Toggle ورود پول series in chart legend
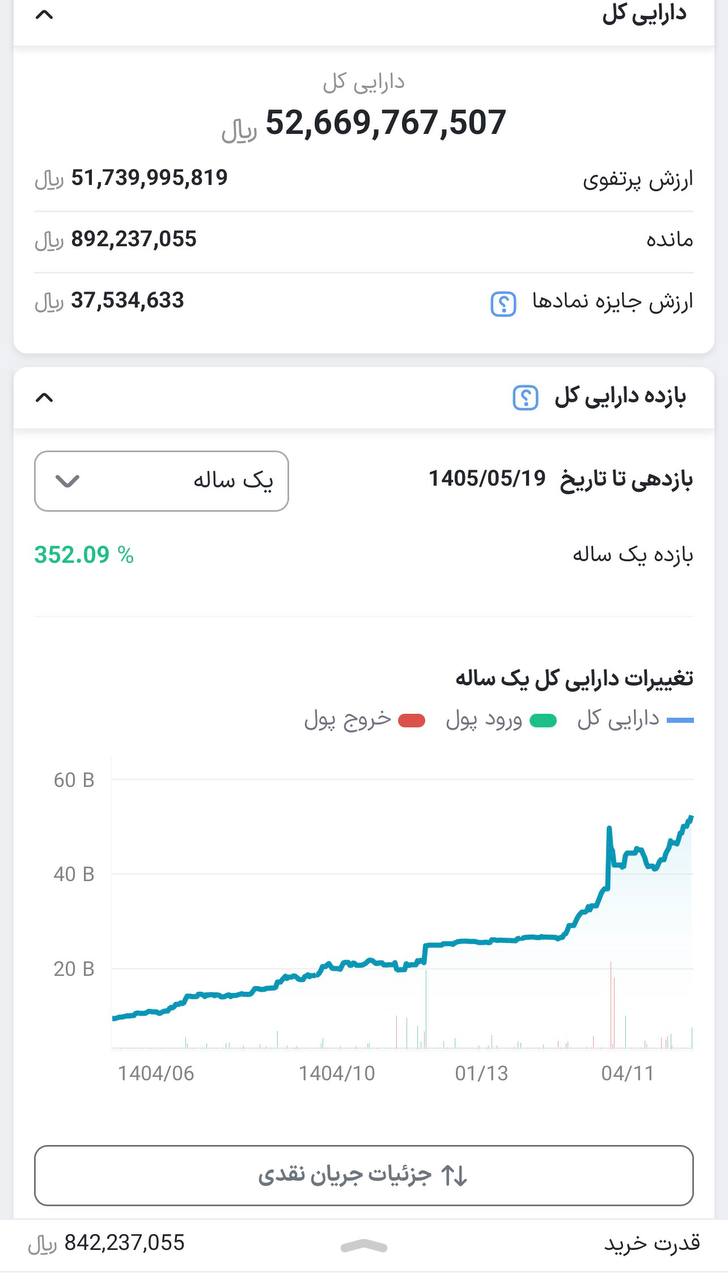 coord(501,719)
